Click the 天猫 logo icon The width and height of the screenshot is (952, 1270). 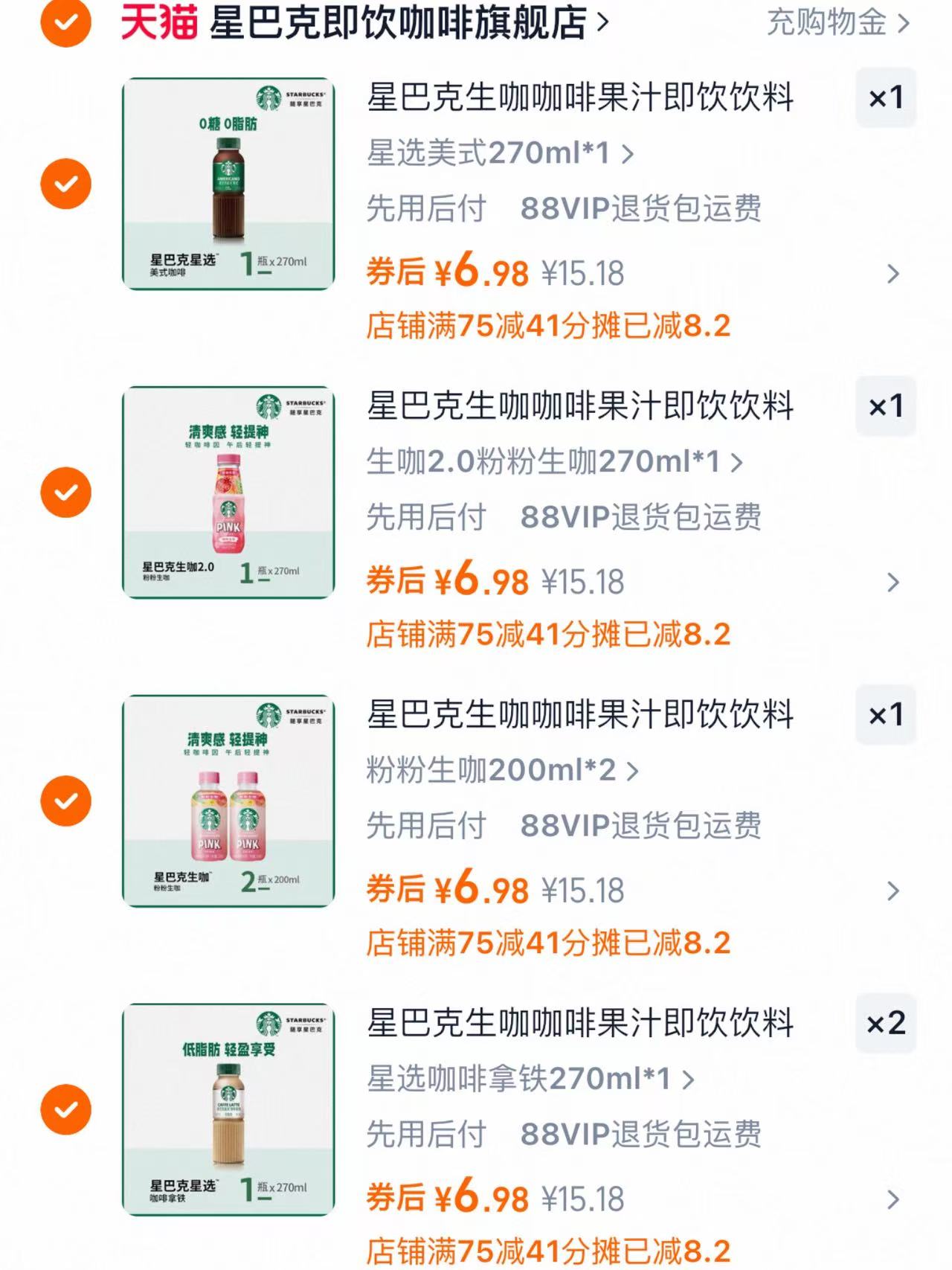pos(156,22)
